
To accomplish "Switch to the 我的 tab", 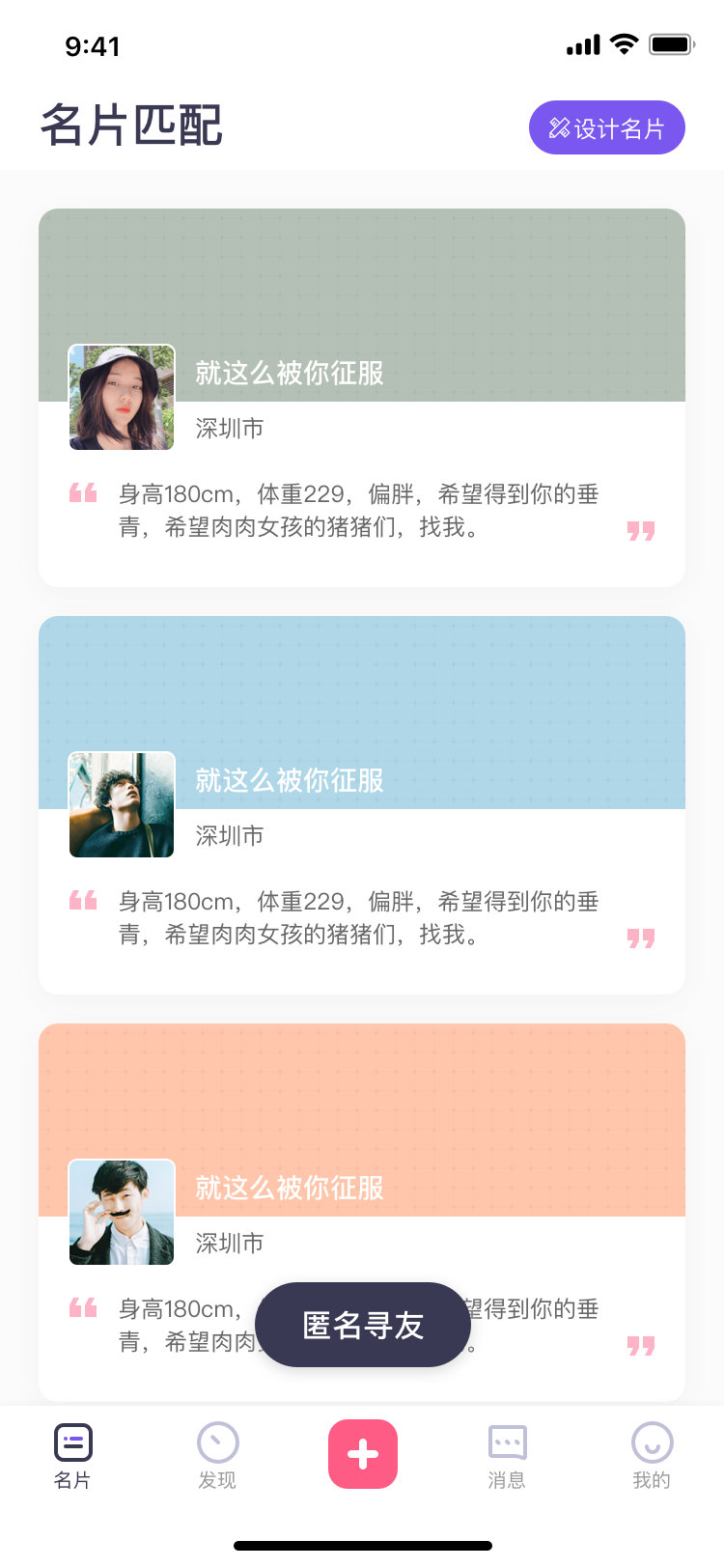I will [x=652, y=1456].
